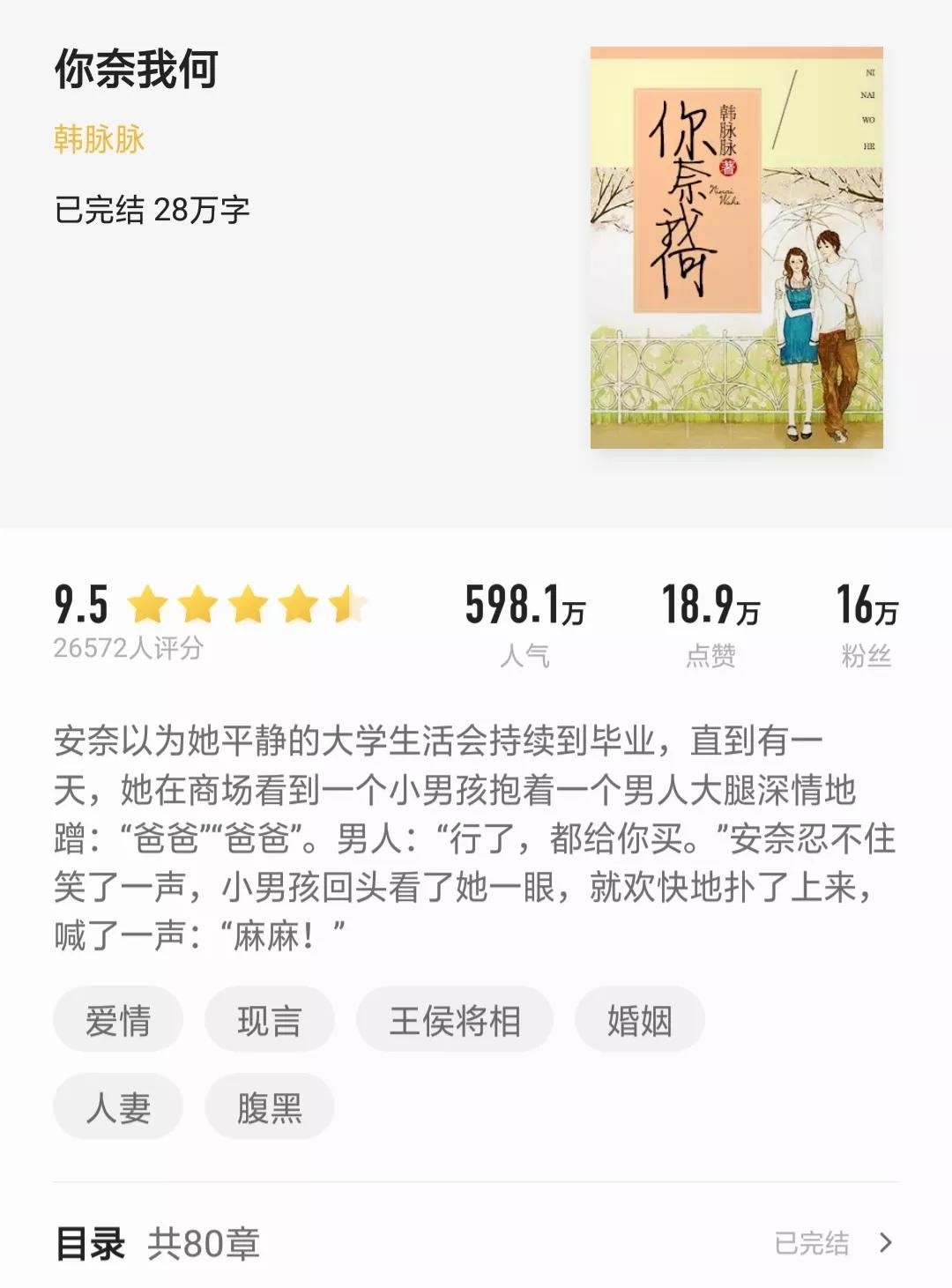Open the 目录 chapter list
This screenshot has height=1288, width=952.
[x=476, y=1242]
